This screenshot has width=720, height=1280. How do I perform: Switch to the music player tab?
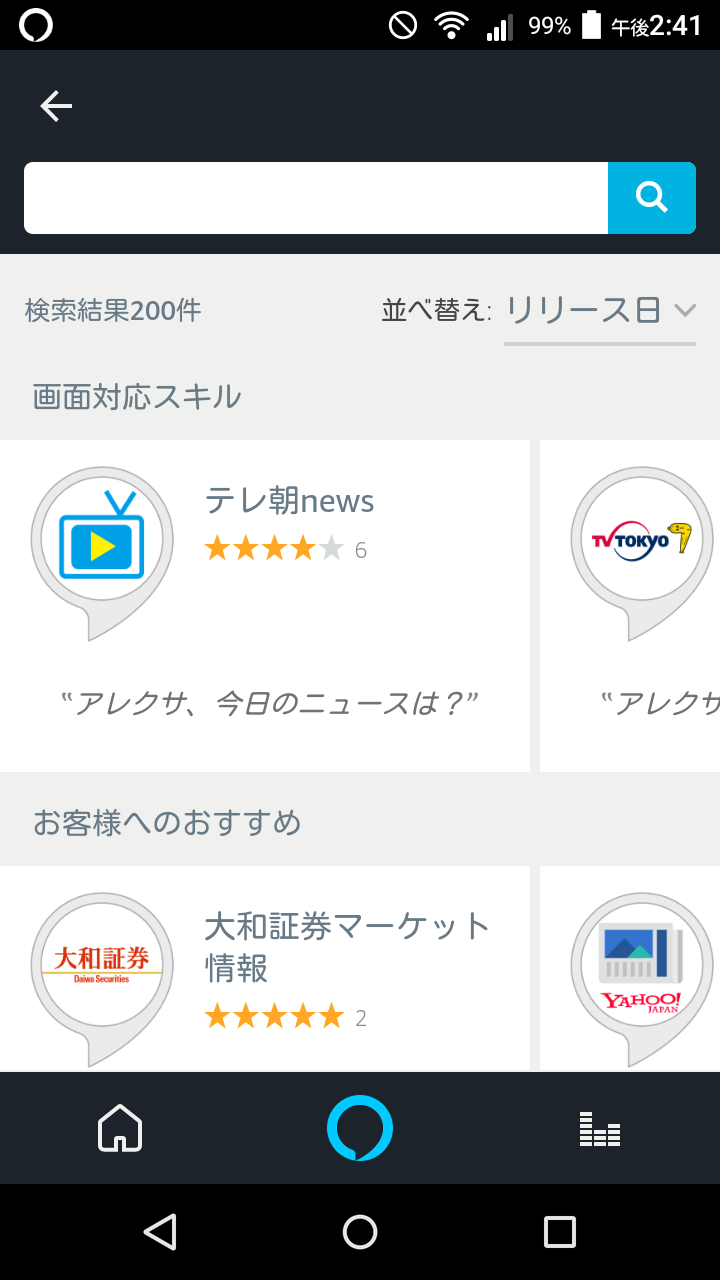tap(600, 1128)
